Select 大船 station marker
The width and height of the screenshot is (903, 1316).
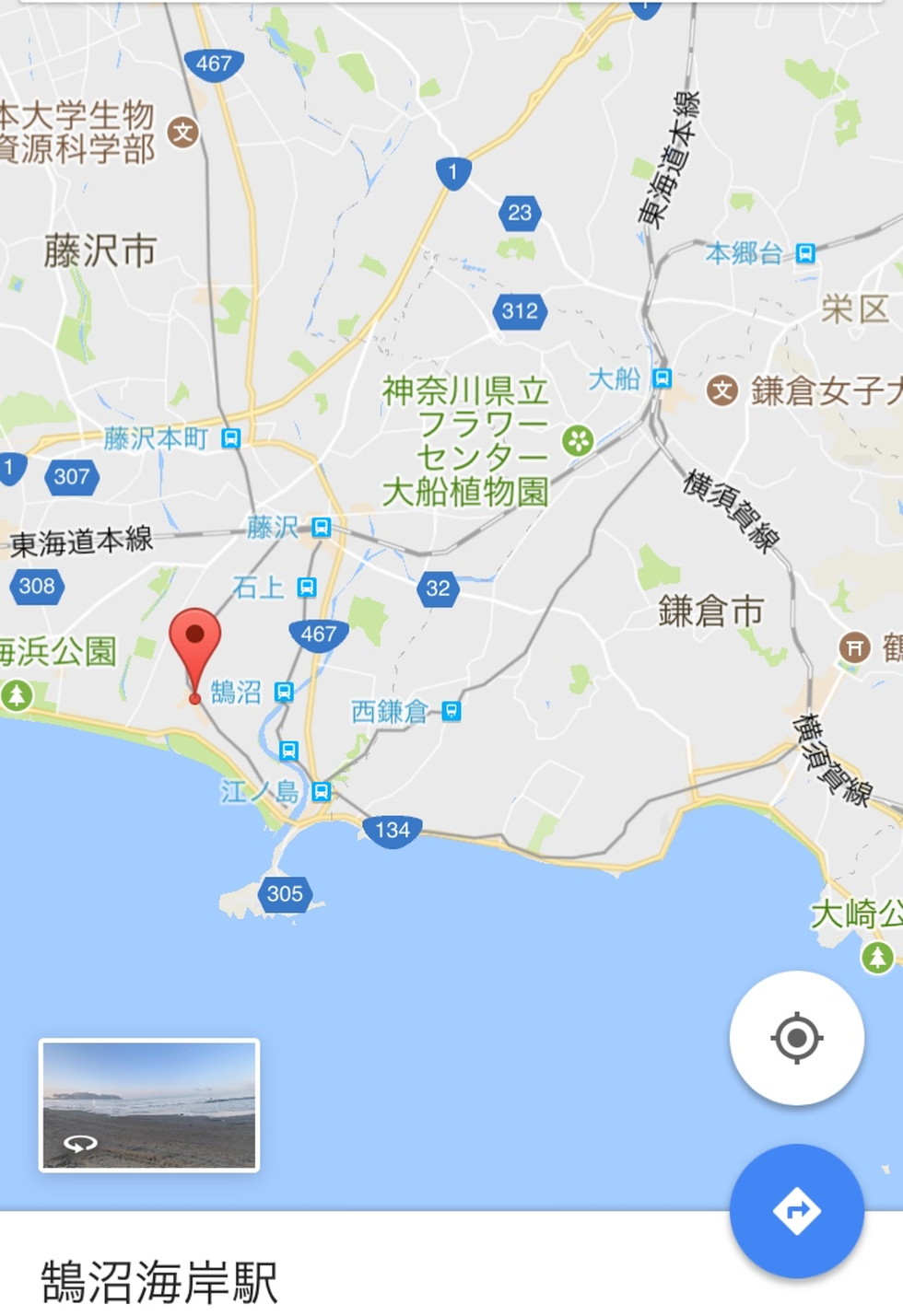point(661,378)
